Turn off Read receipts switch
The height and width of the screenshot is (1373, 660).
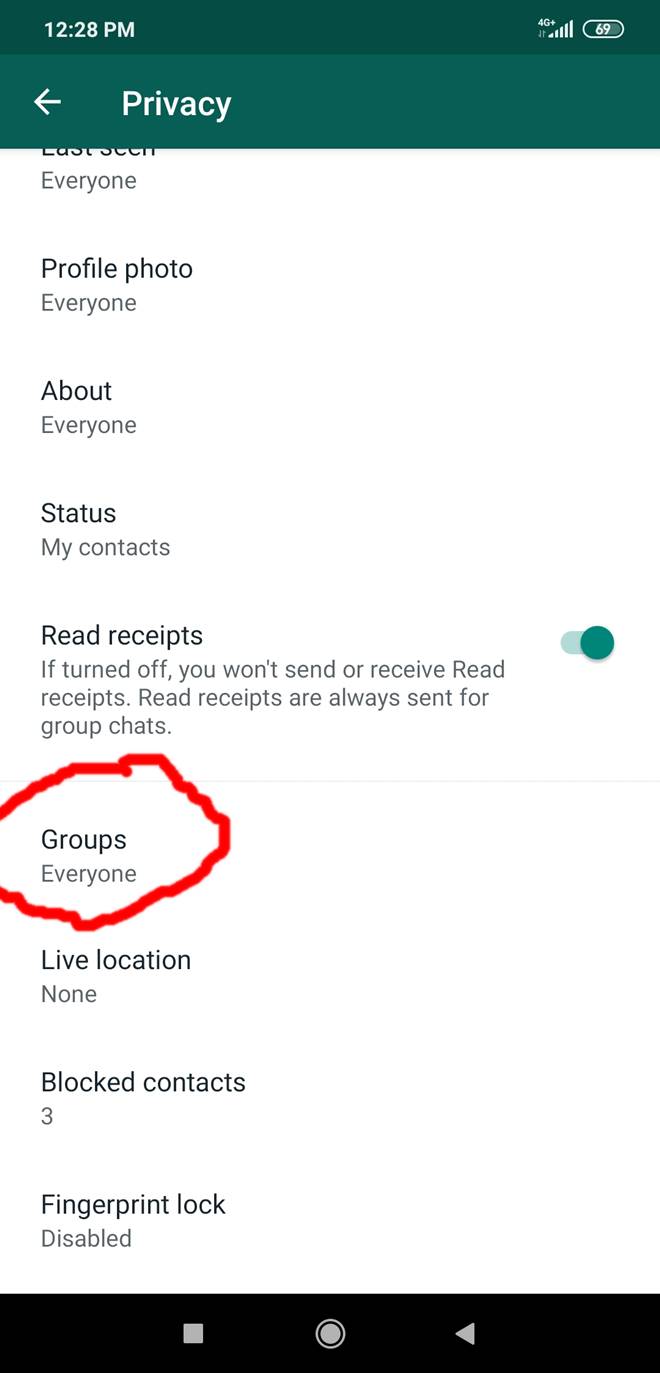click(x=587, y=643)
